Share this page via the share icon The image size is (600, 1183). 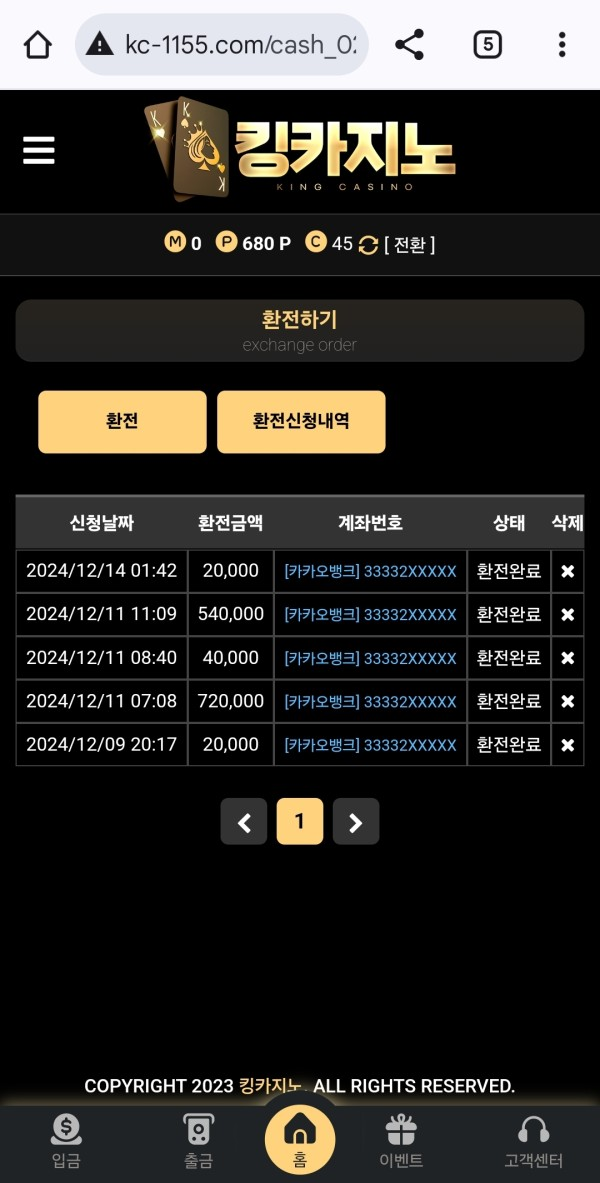[x=409, y=45]
